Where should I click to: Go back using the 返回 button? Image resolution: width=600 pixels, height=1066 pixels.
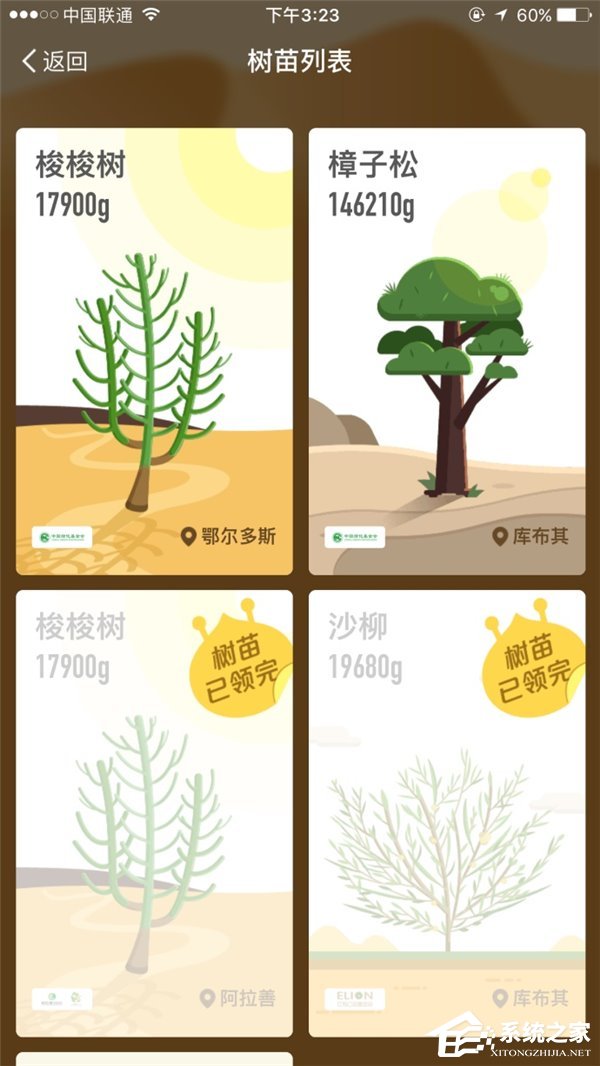[55, 61]
